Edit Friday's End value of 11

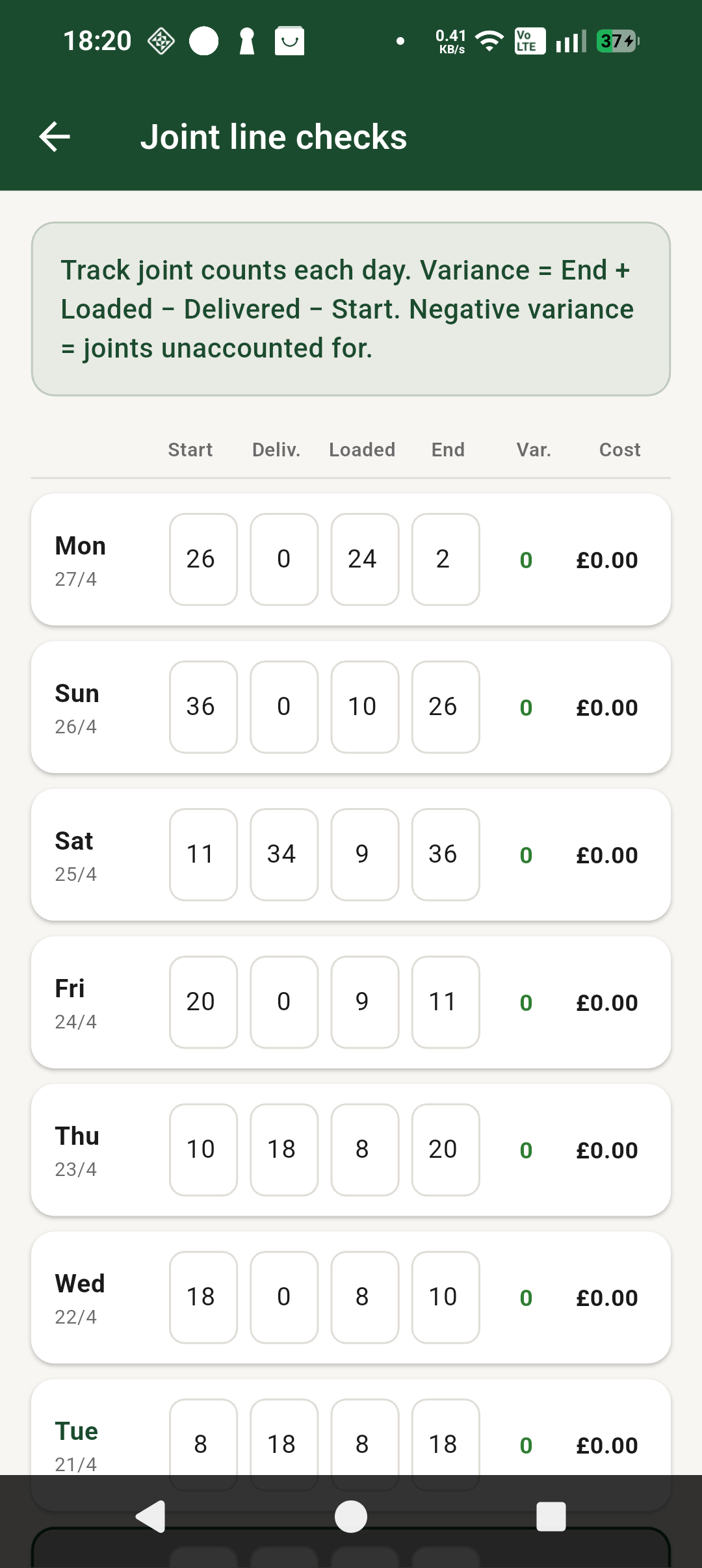445,1002
